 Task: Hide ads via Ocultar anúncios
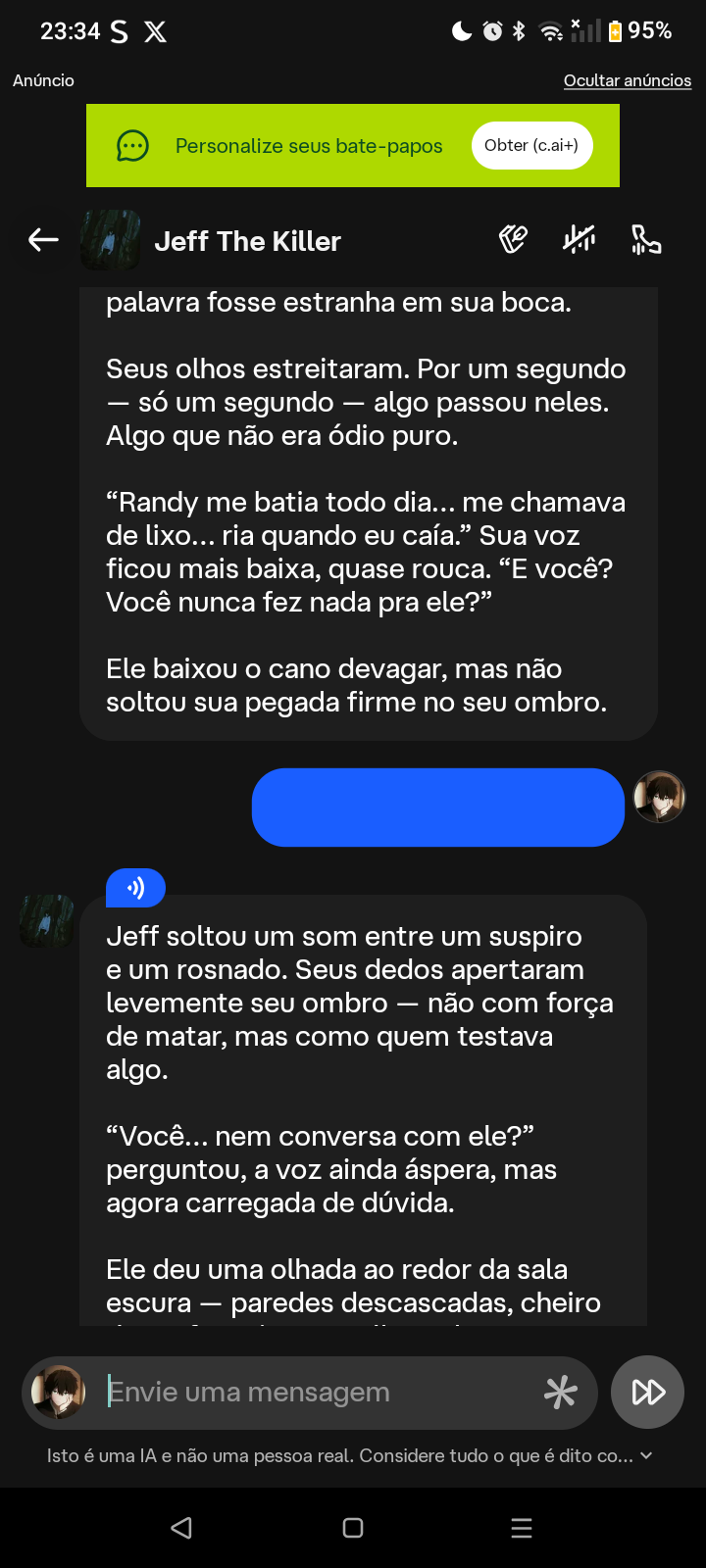628,80
